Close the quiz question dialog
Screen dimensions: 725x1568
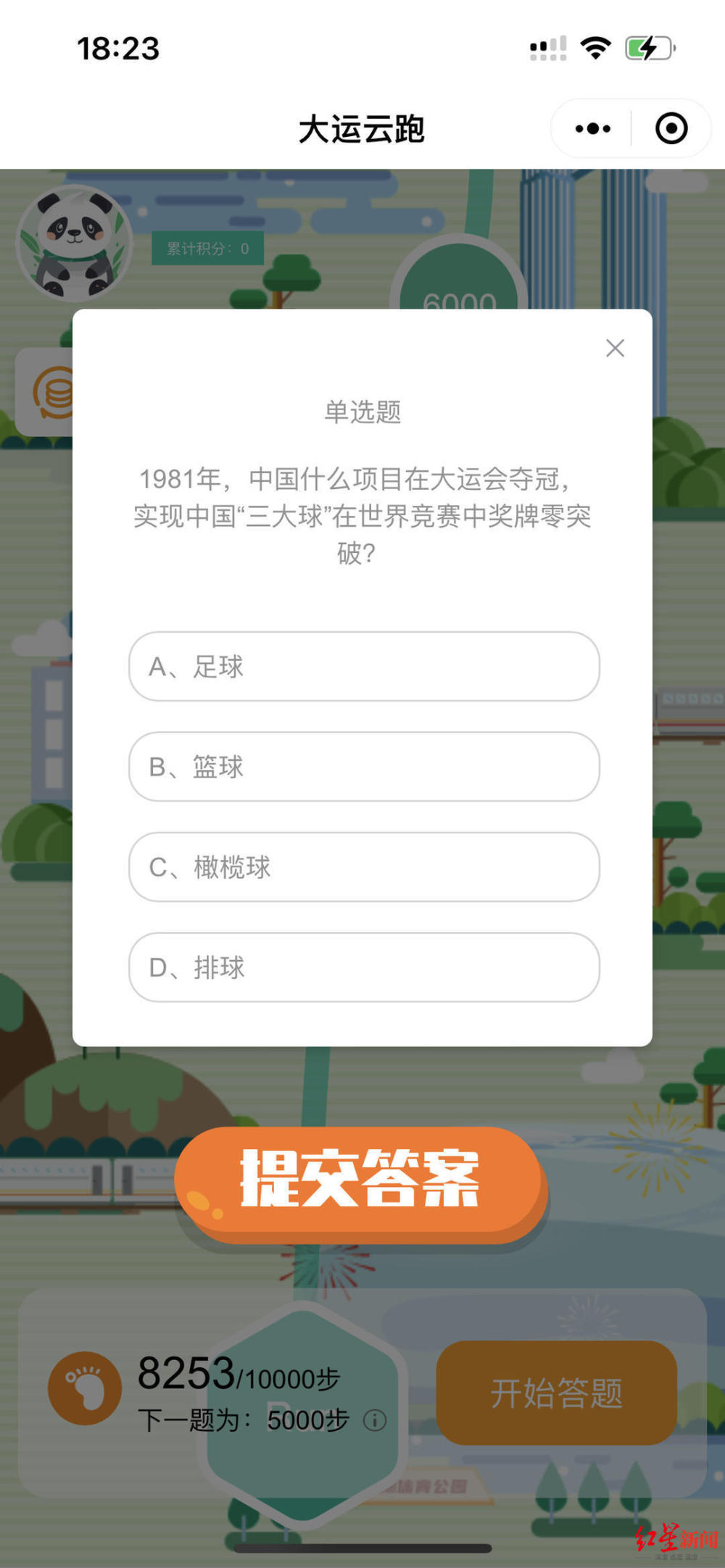point(615,349)
